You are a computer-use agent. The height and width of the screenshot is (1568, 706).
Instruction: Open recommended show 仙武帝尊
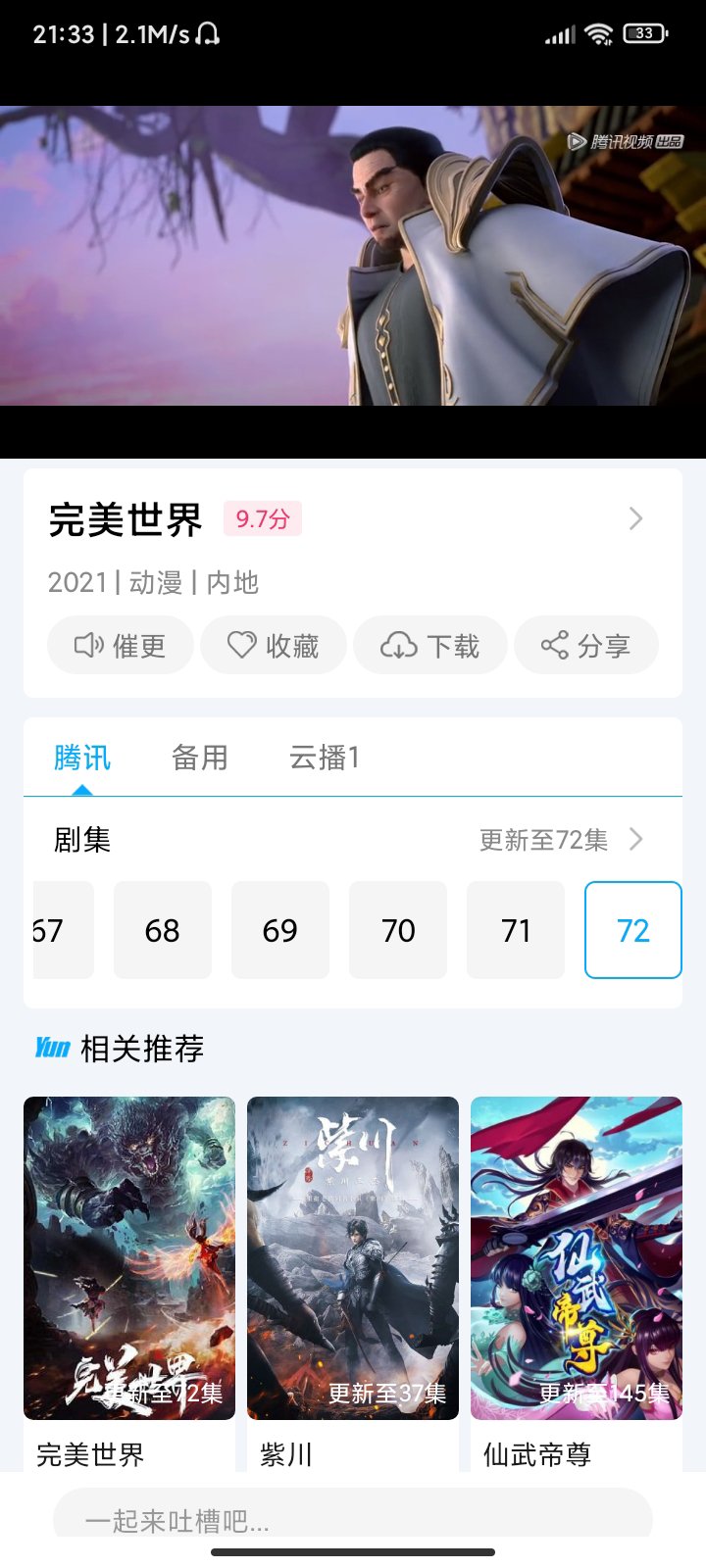click(x=577, y=1257)
